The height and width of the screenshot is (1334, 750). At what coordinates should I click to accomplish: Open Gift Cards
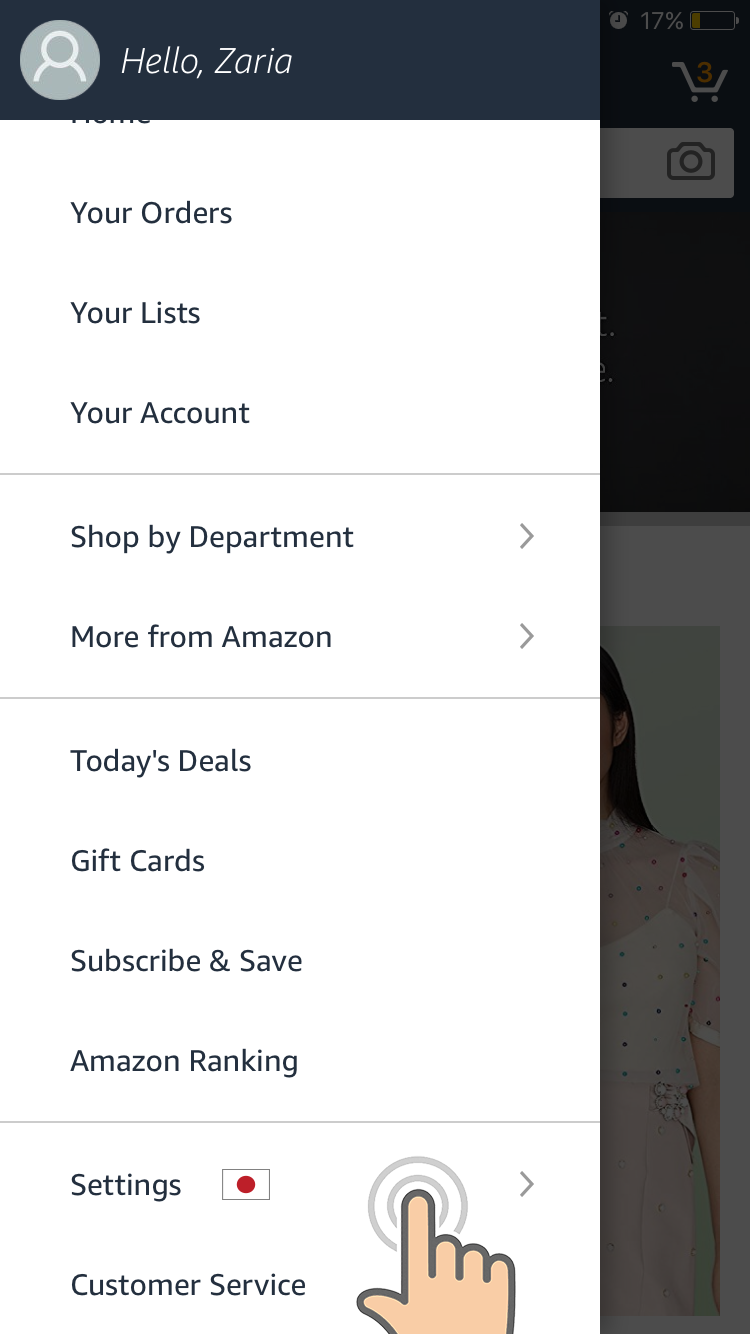(x=300, y=861)
